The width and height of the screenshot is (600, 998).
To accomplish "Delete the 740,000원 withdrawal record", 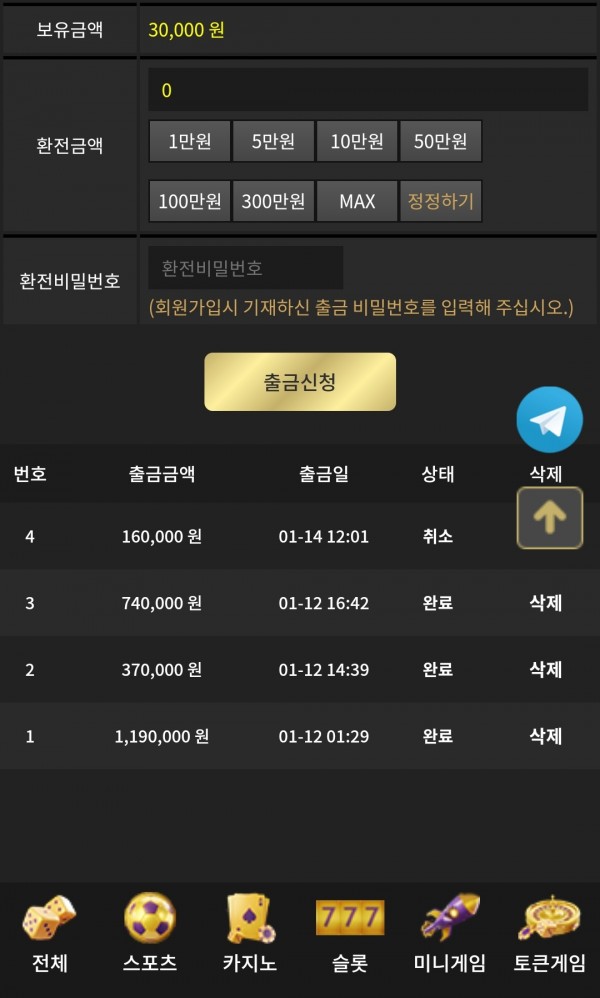I will coord(545,603).
